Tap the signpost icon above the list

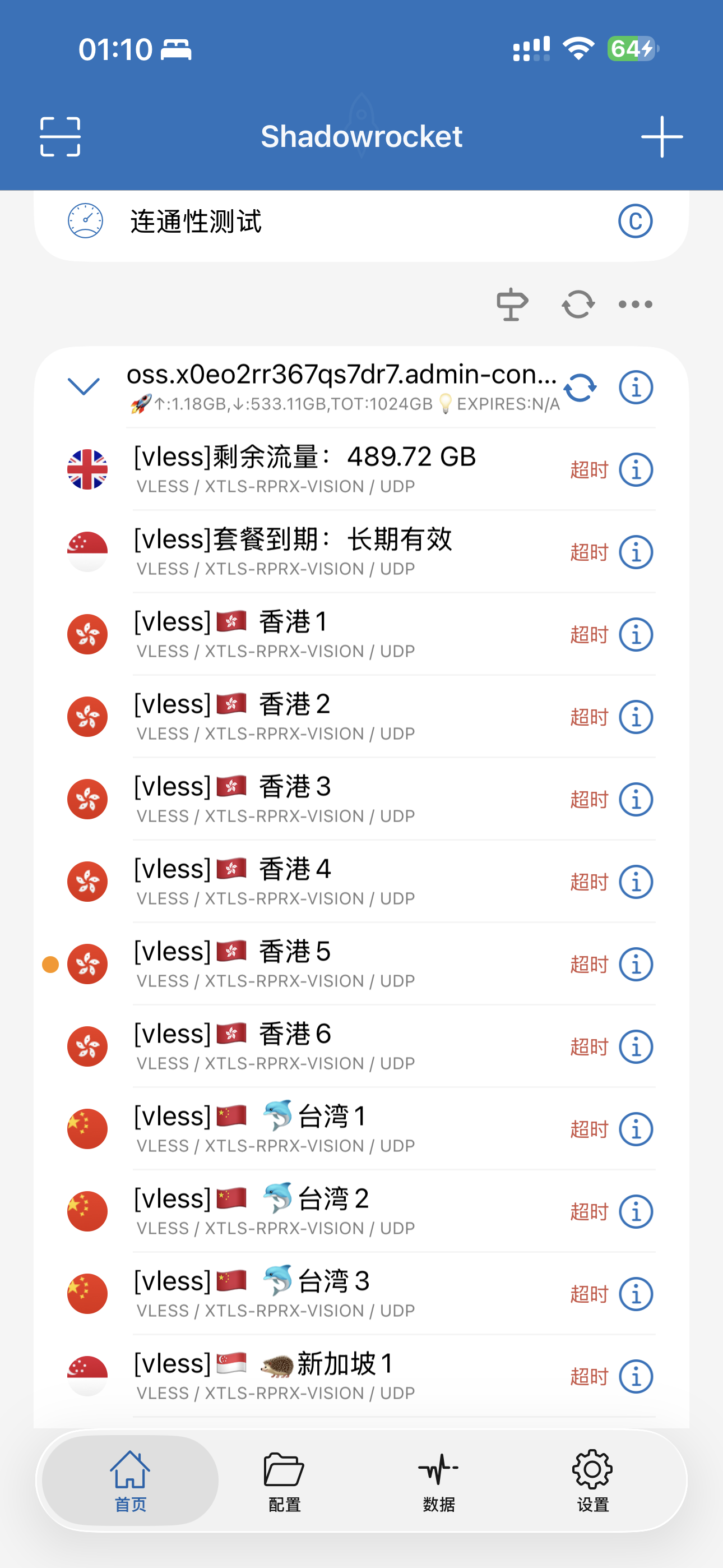(x=512, y=305)
